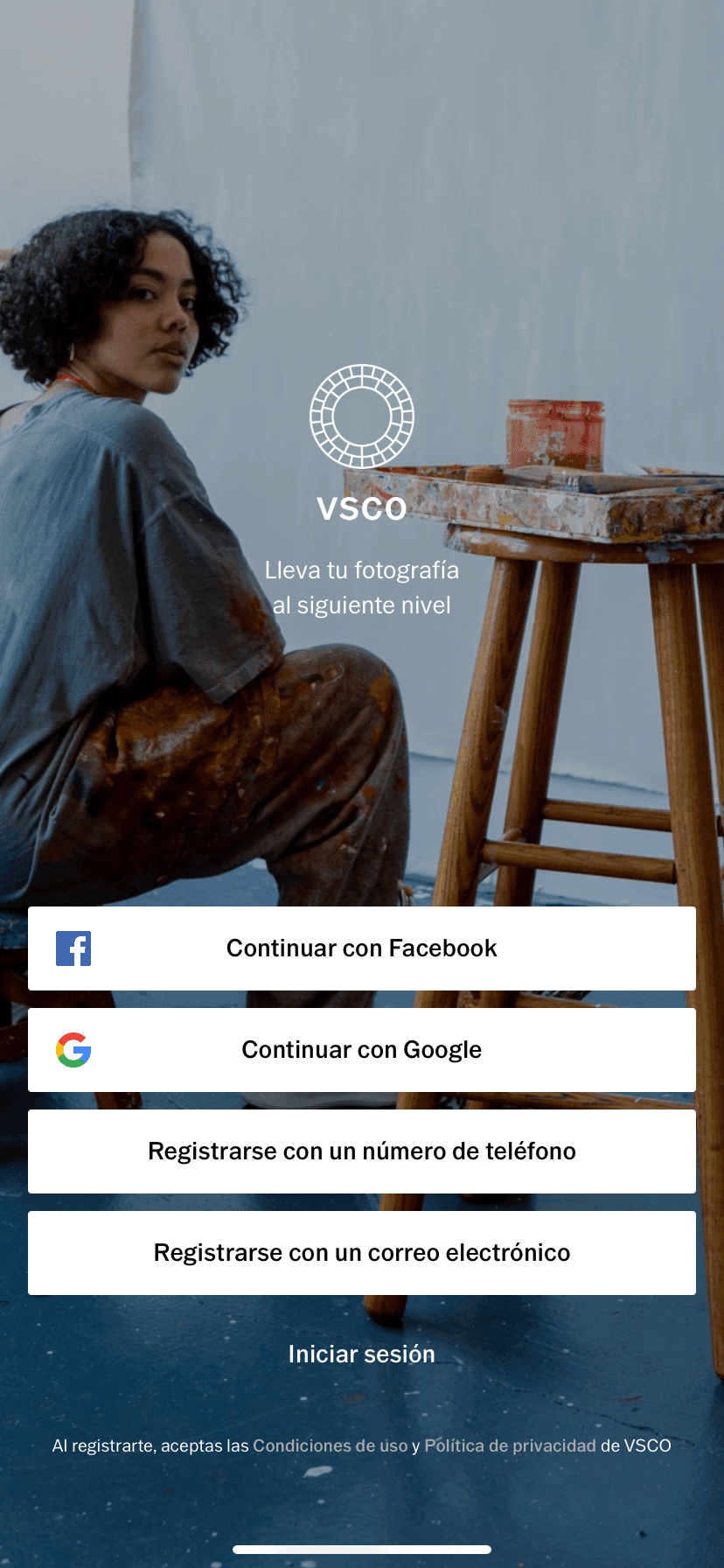Screen dimensions: 724x1568
Task: Register with a phone number
Action: (361, 1151)
